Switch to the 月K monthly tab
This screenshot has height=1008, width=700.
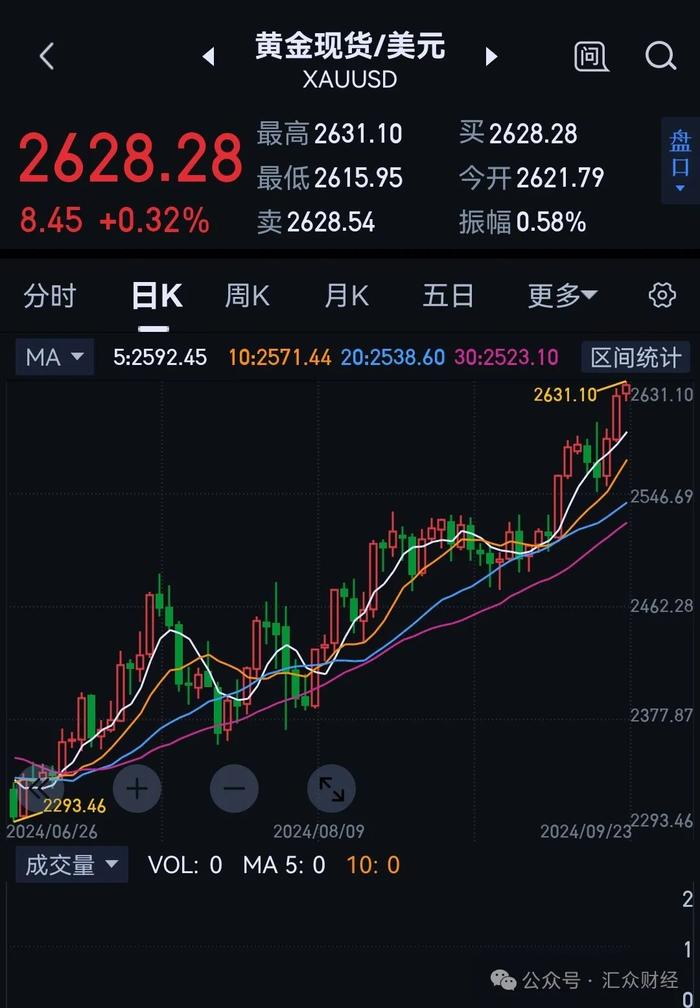(x=346, y=296)
